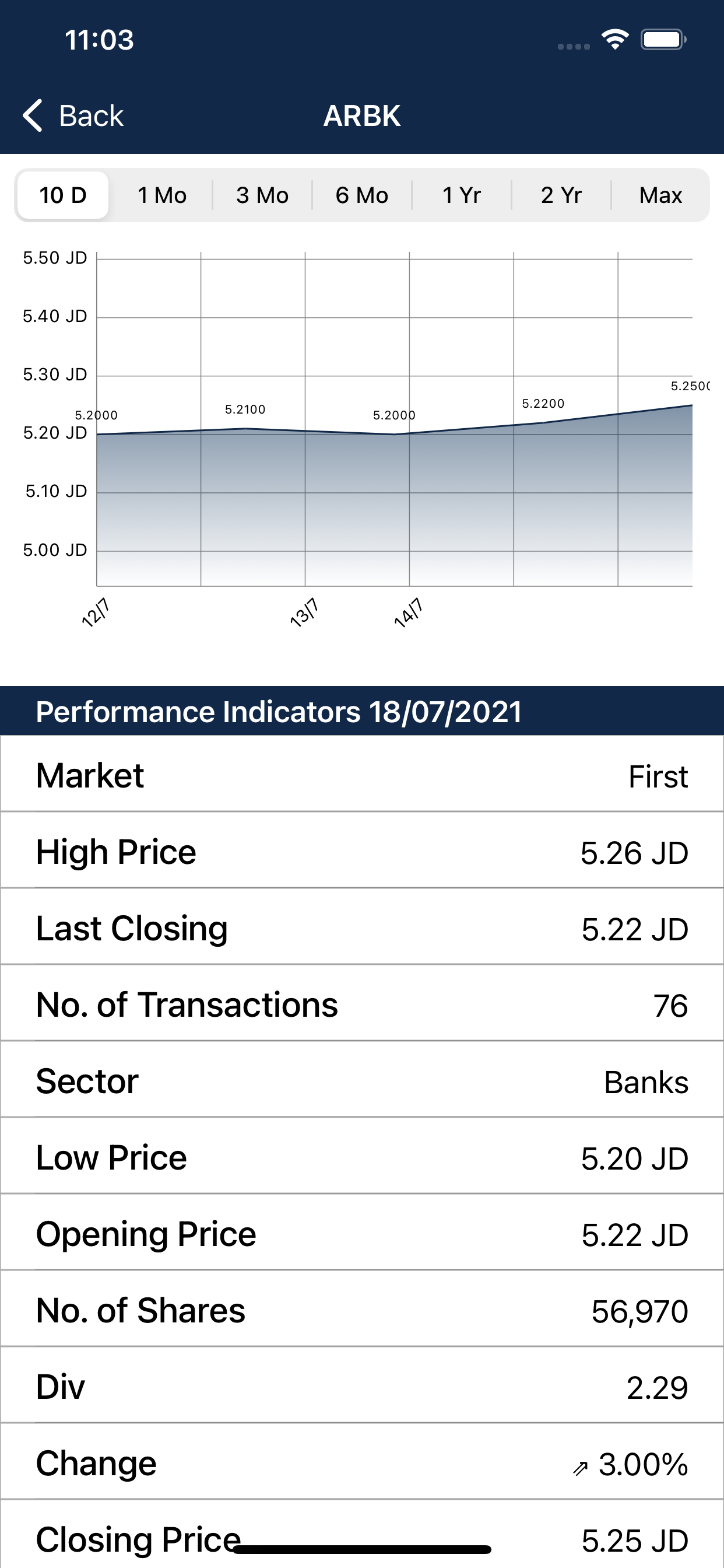Screen dimensions: 724x1568
Task: Go back to the previous screen
Action: click(73, 116)
